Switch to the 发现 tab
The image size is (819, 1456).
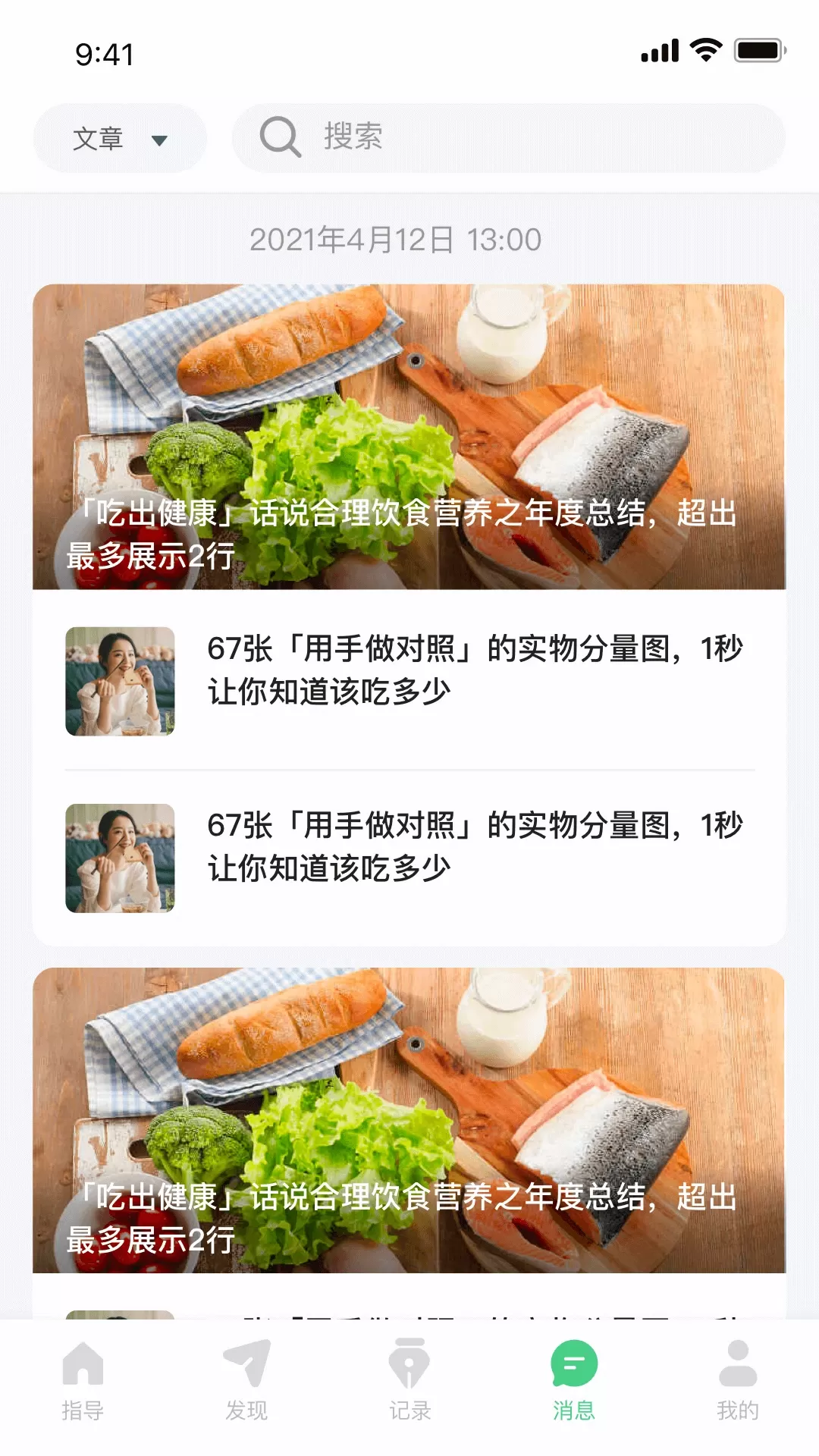tap(246, 1380)
